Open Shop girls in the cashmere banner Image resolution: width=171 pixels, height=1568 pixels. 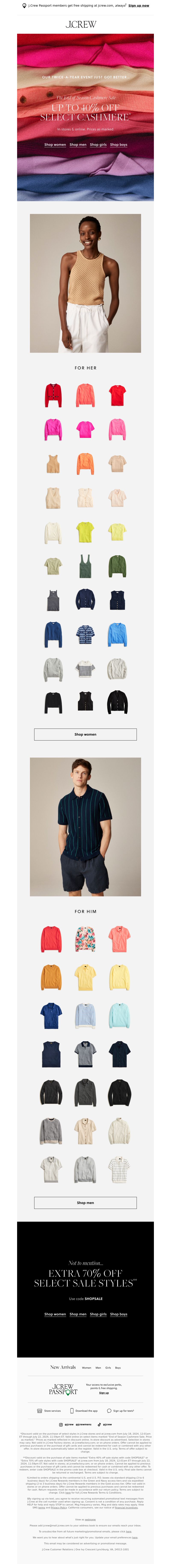(98, 145)
